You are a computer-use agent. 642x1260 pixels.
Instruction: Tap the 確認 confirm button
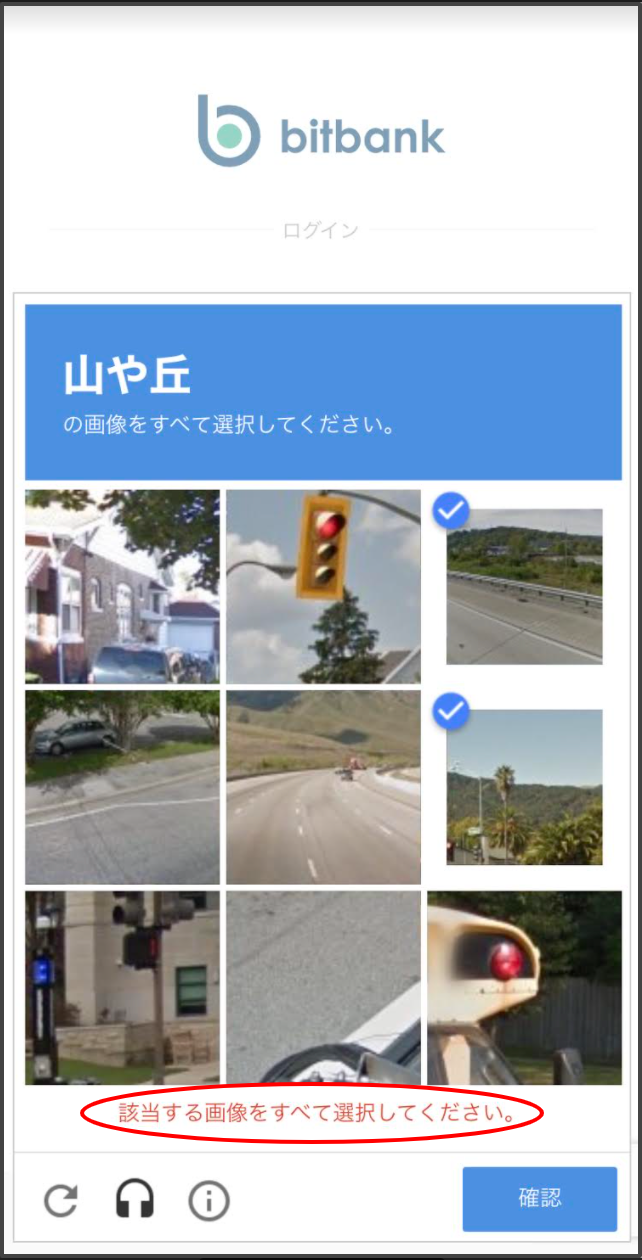coord(539,1198)
